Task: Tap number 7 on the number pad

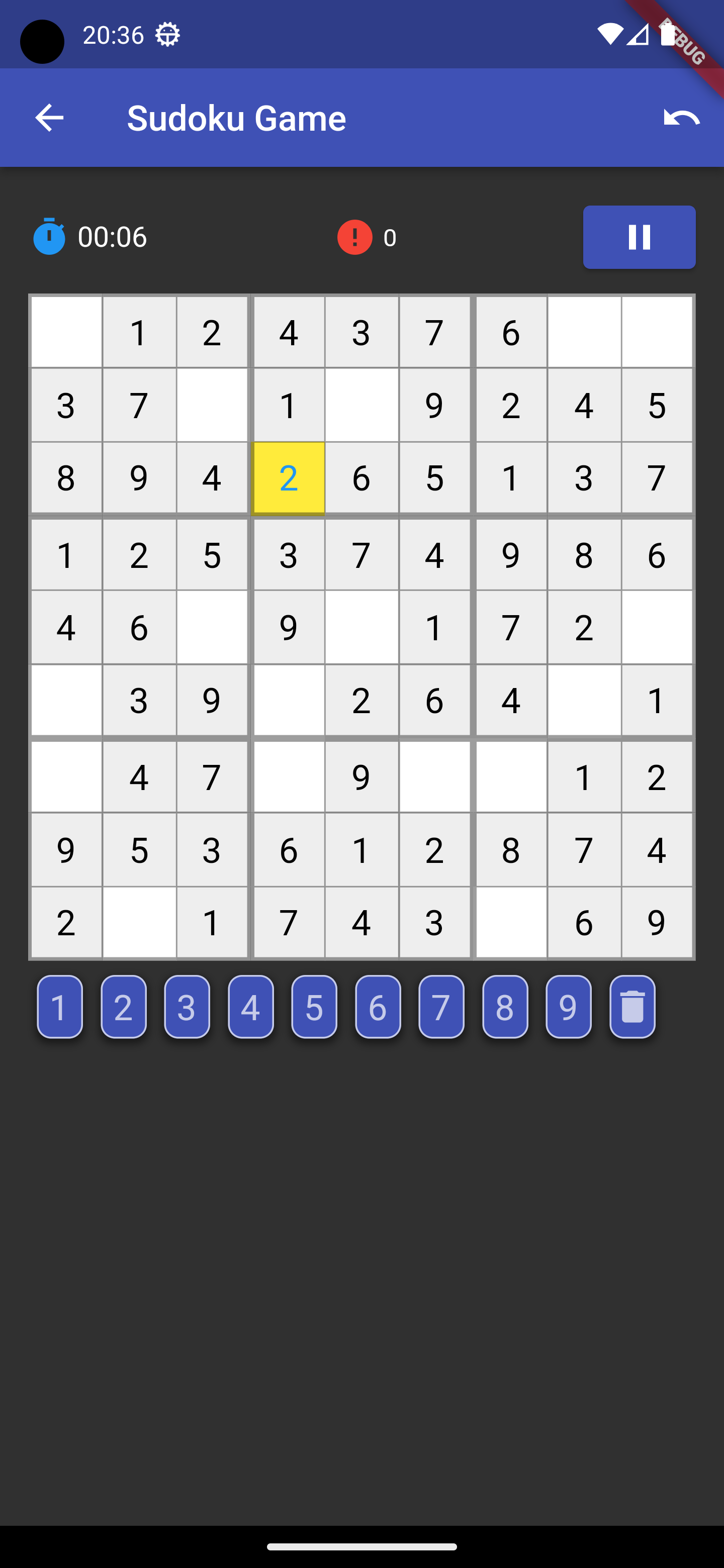Action: click(441, 1008)
